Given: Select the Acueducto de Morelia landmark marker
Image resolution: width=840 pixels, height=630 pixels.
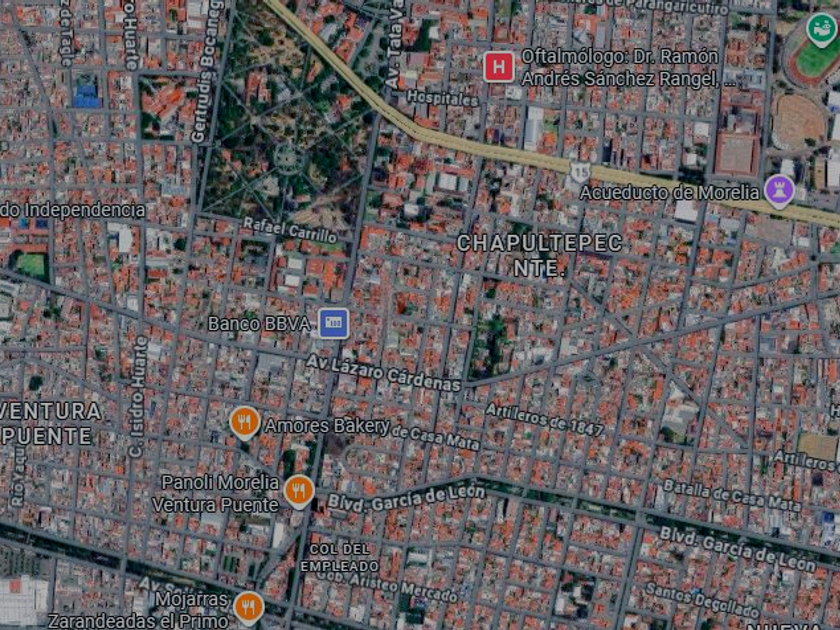Looking at the screenshot, I should (779, 191).
